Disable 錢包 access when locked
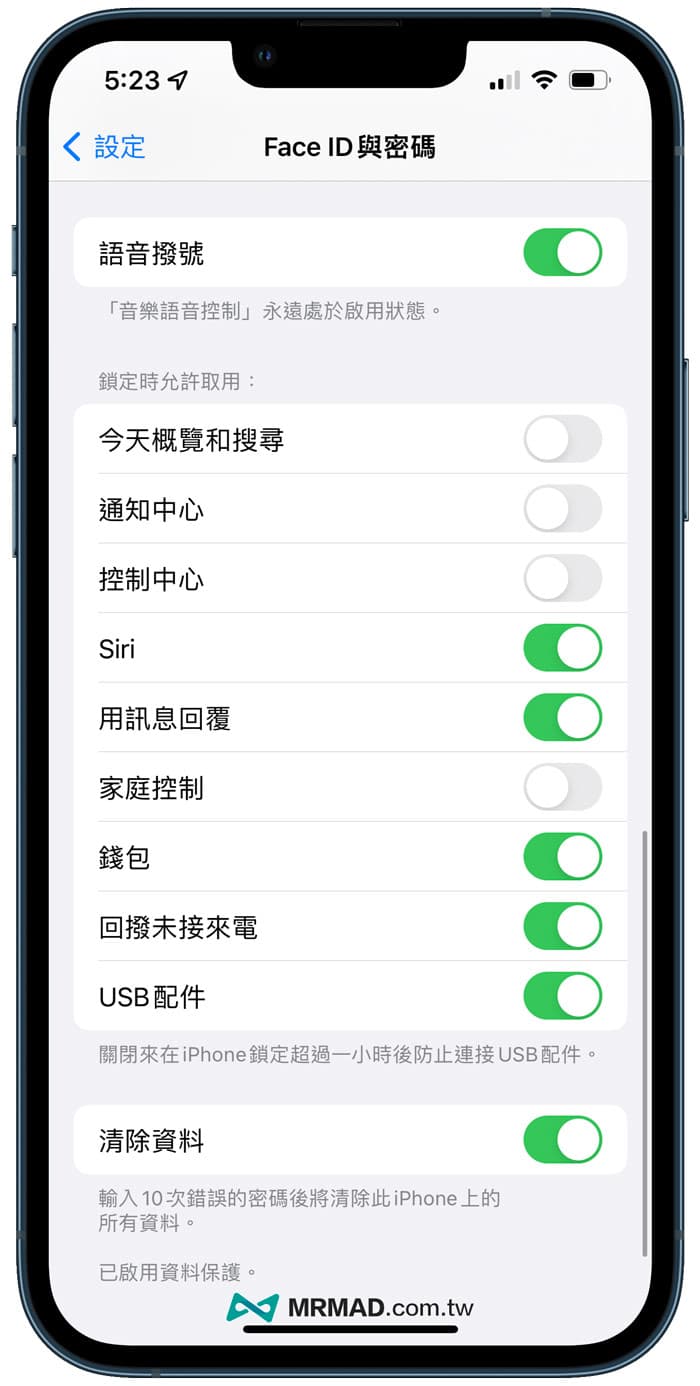 coord(562,857)
